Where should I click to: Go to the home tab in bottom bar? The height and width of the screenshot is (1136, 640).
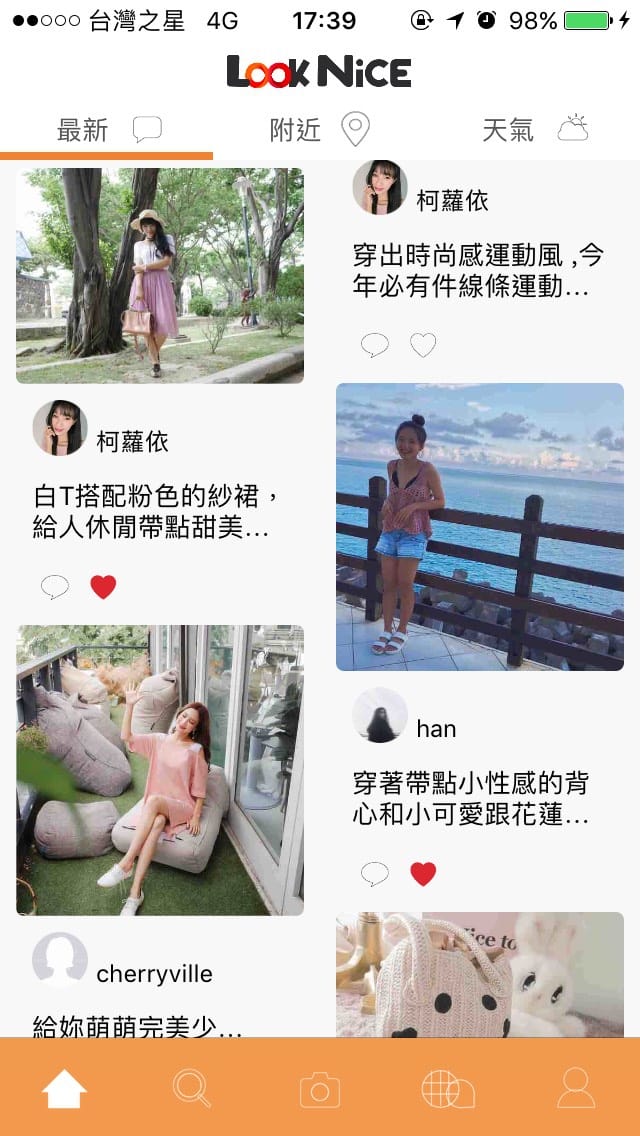coord(64,1088)
